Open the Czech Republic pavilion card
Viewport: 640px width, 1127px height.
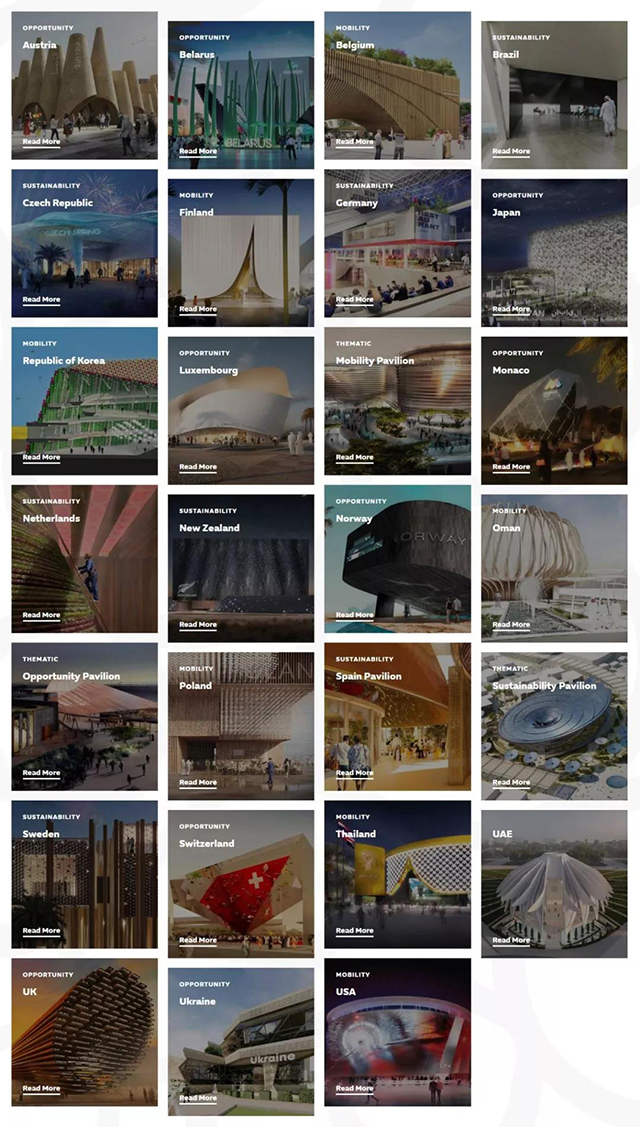[x=84, y=243]
